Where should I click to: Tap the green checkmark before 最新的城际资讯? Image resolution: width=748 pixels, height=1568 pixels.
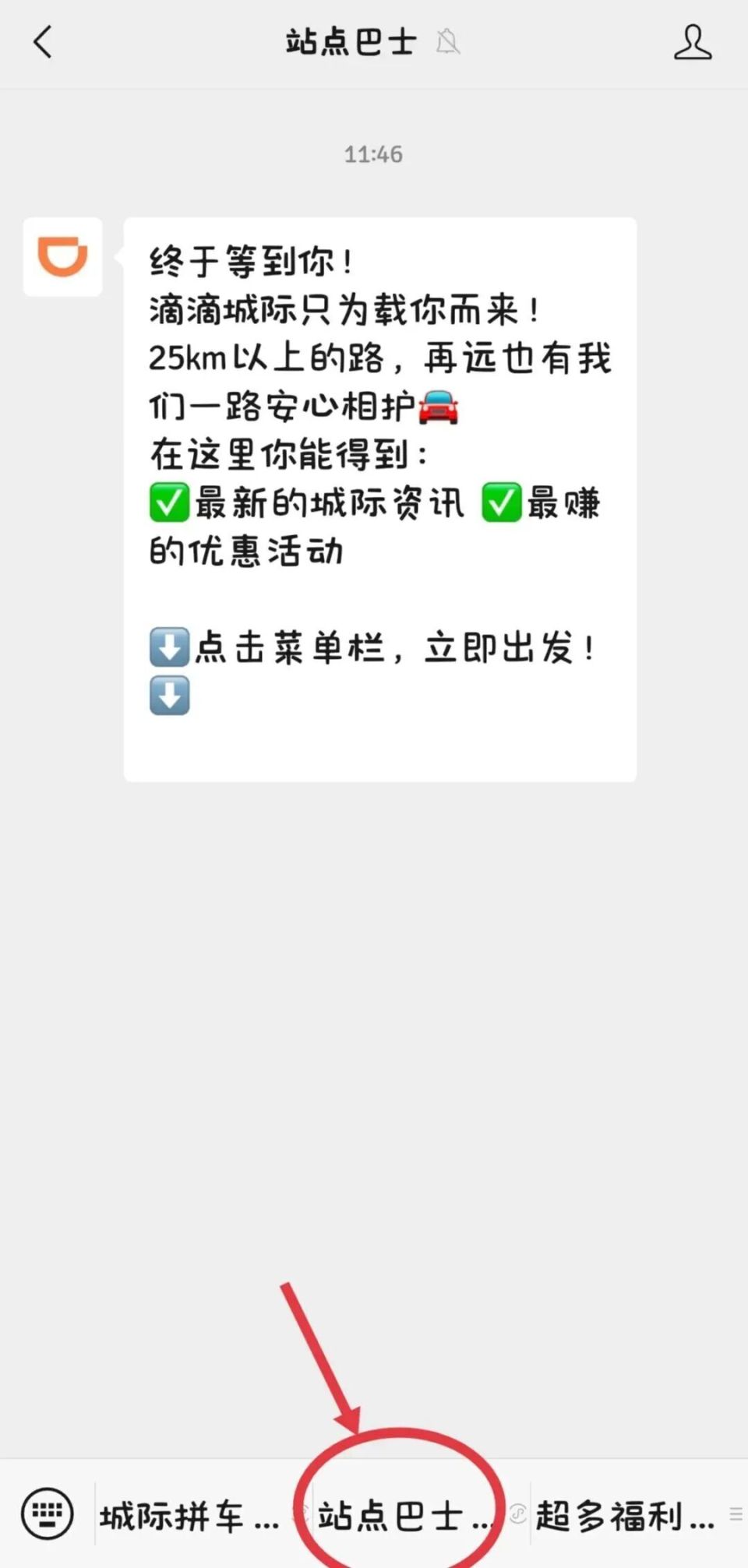coord(168,504)
